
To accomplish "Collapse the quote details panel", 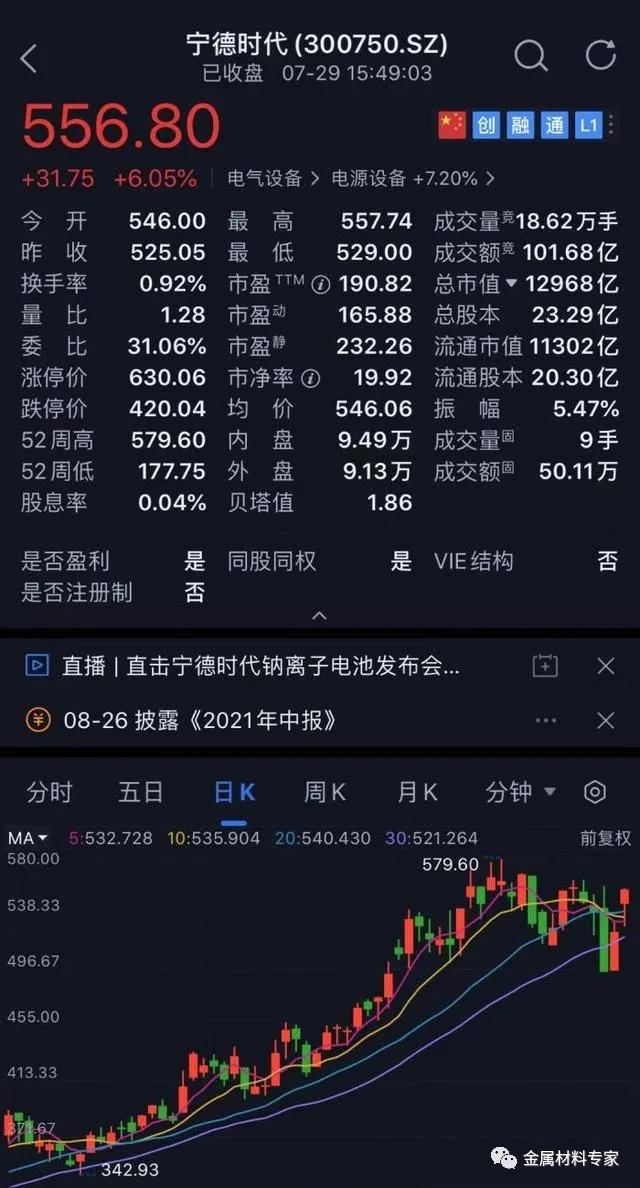I will 319,615.
